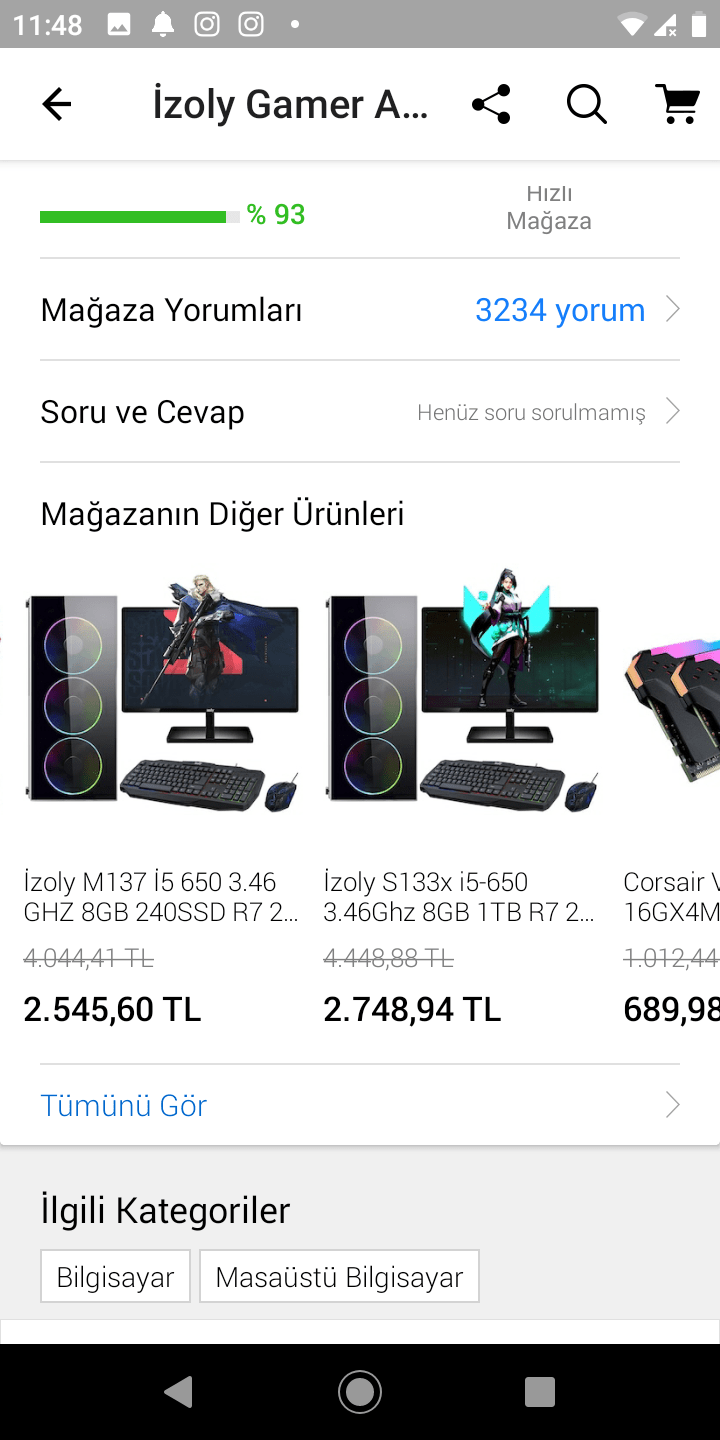This screenshot has width=720, height=1440.
Task: Select the Bilgisayar category chip
Action: [x=115, y=1277]
